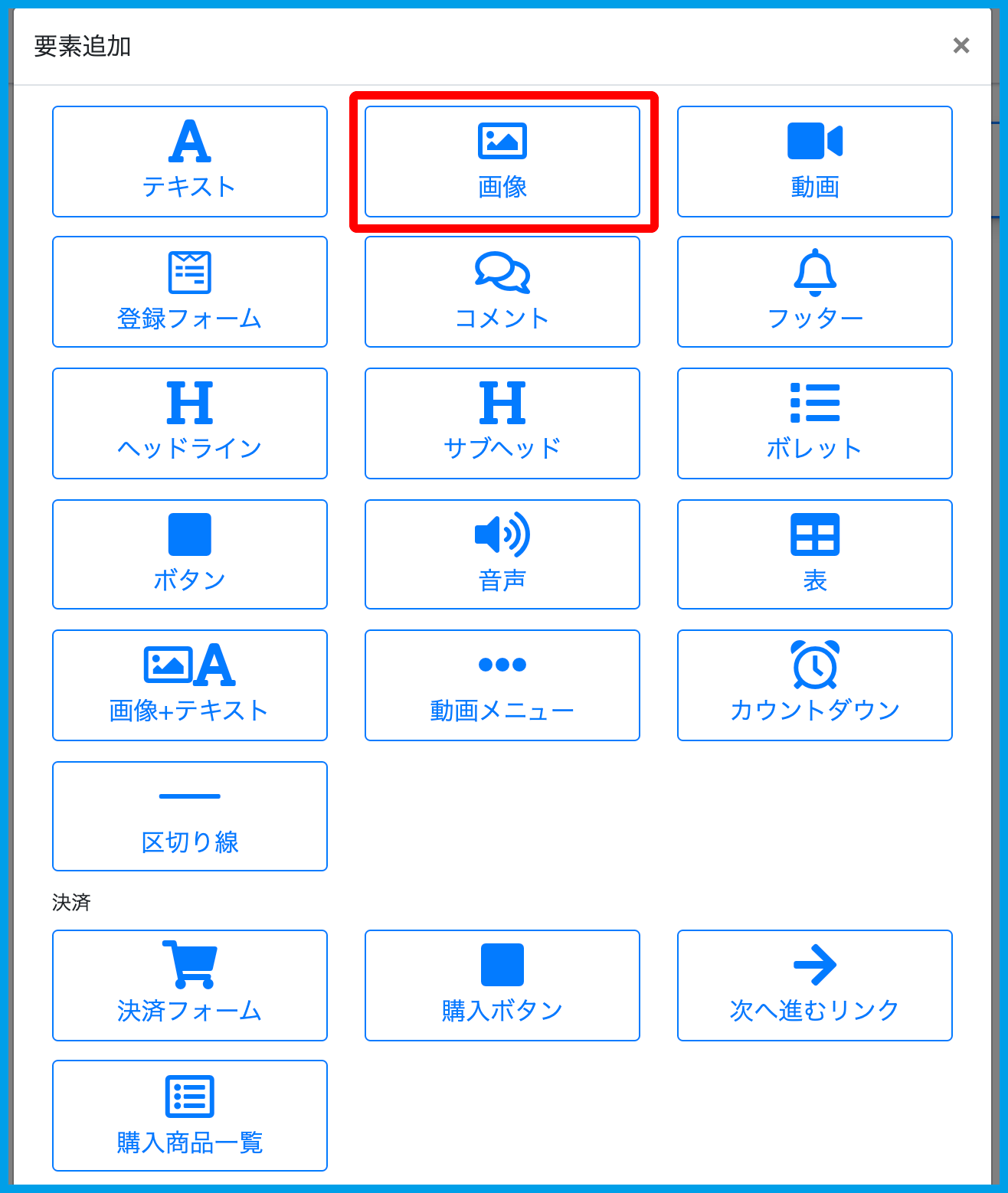Choose 画像+テキスト element
The height and width of the screenshot is (1193, 1008).
click(189, 685)
